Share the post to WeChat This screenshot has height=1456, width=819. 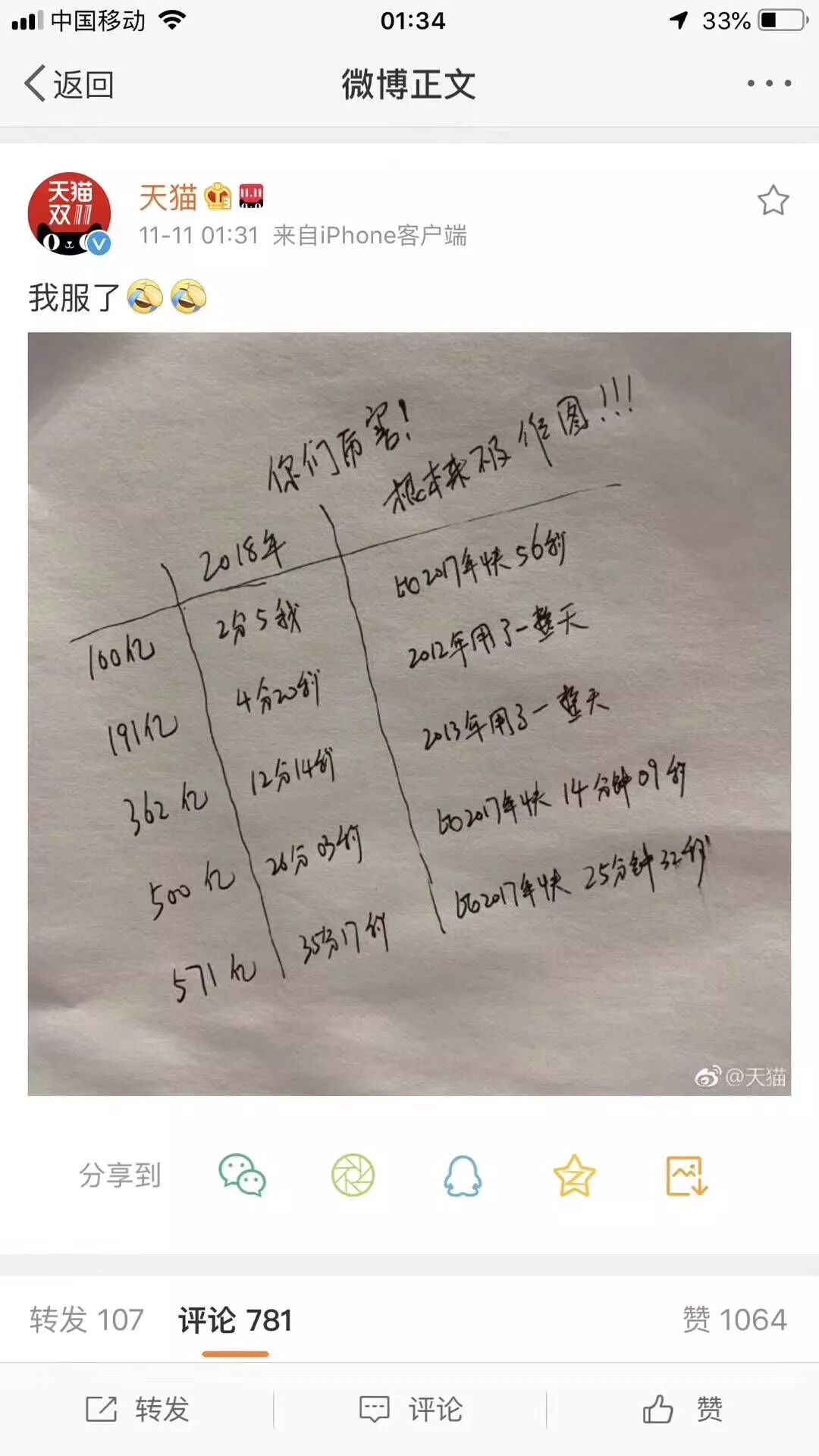tap(242, 1175)
